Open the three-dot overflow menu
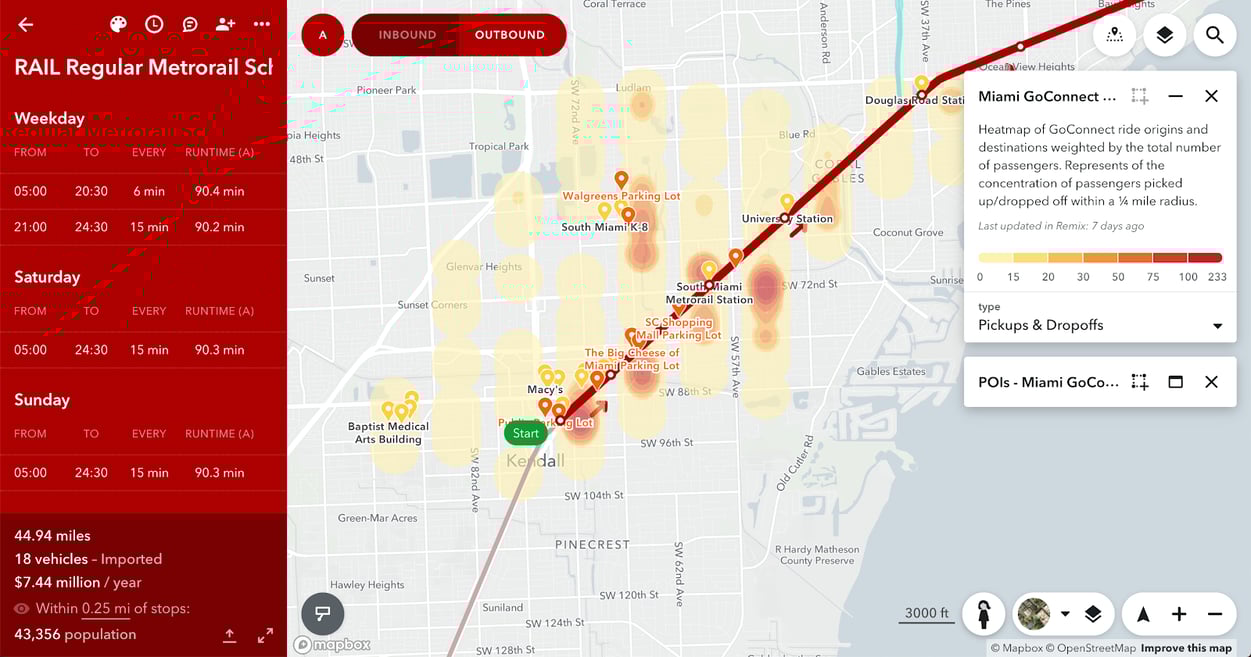Viewport: 1251px width, 657px height. click(262, 24)
